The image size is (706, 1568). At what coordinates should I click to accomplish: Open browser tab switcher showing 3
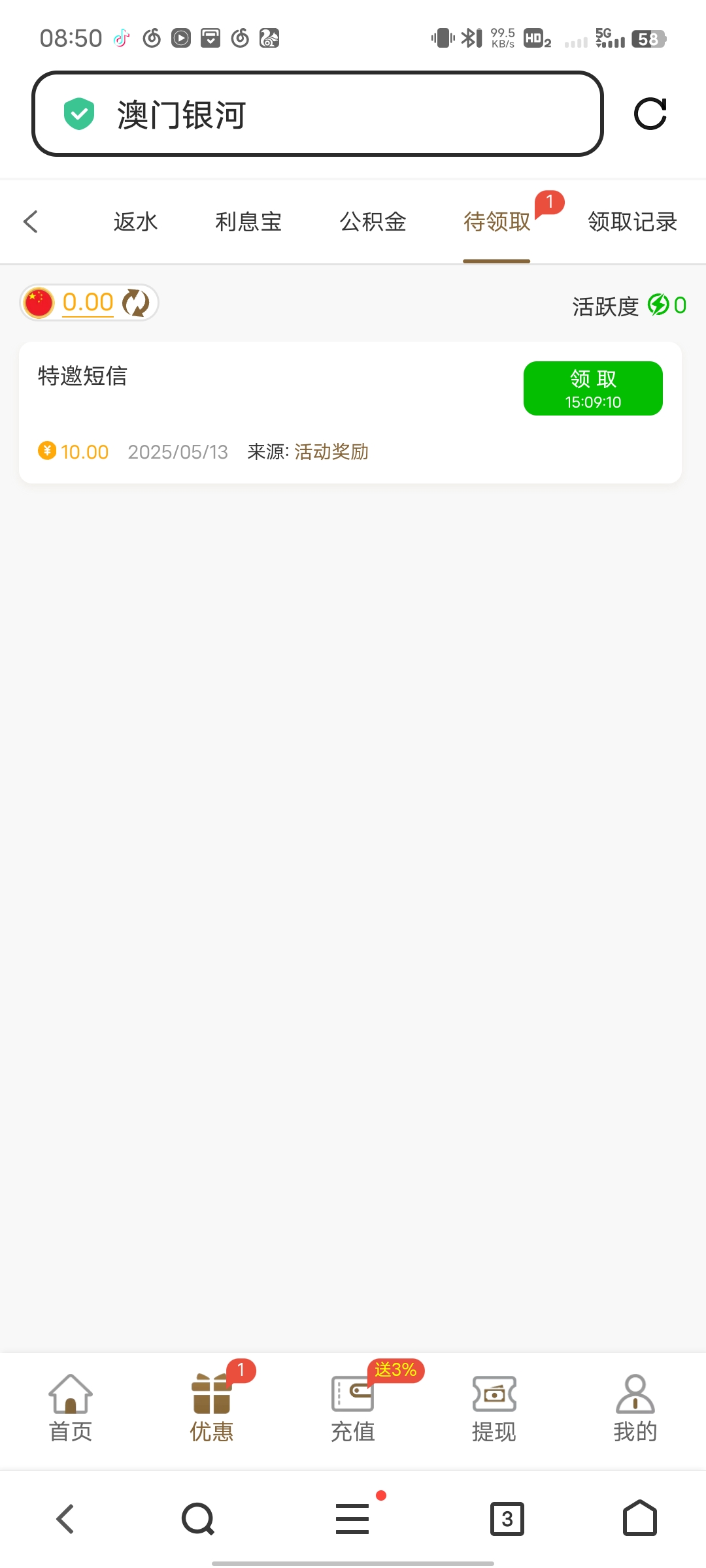[508, 1518]
